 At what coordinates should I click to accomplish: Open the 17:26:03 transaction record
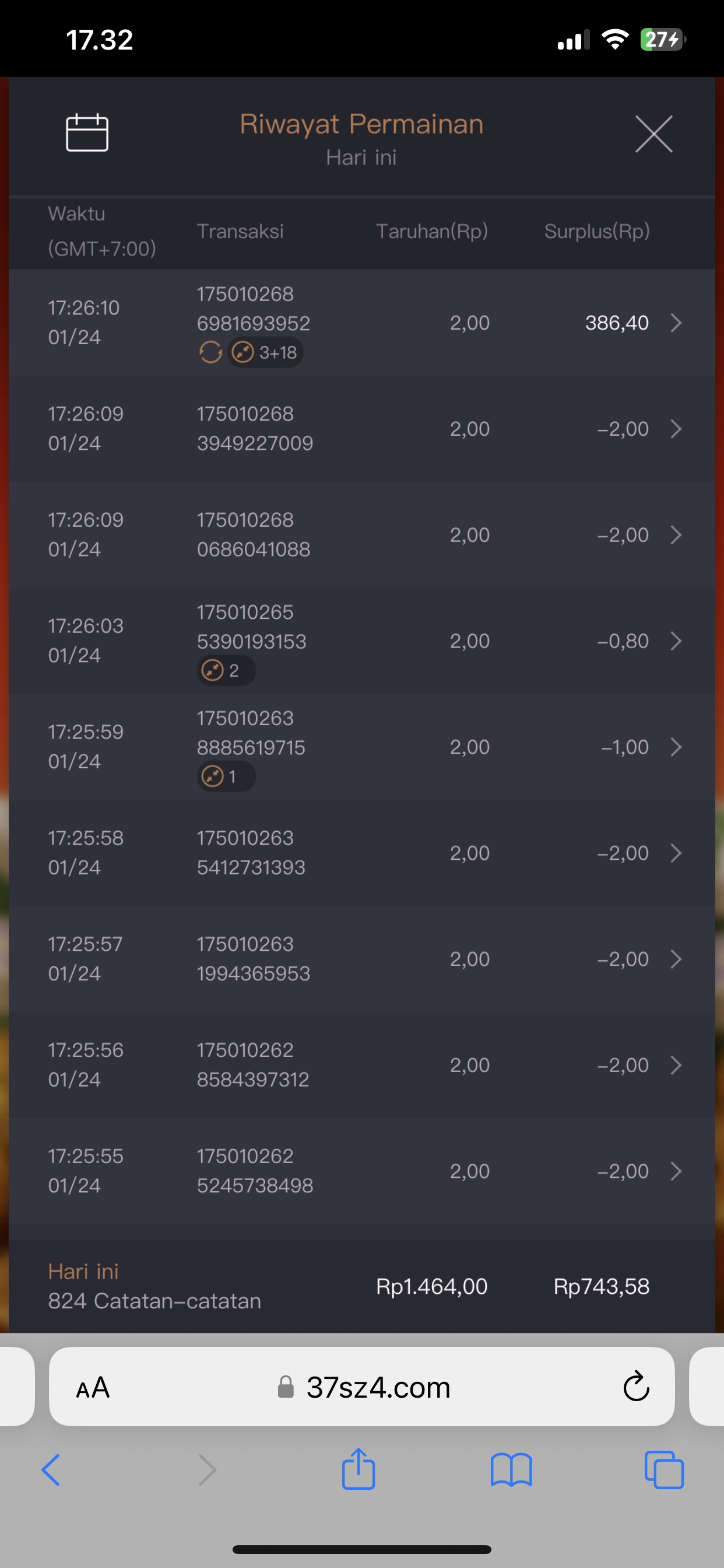tap(676, 640)
